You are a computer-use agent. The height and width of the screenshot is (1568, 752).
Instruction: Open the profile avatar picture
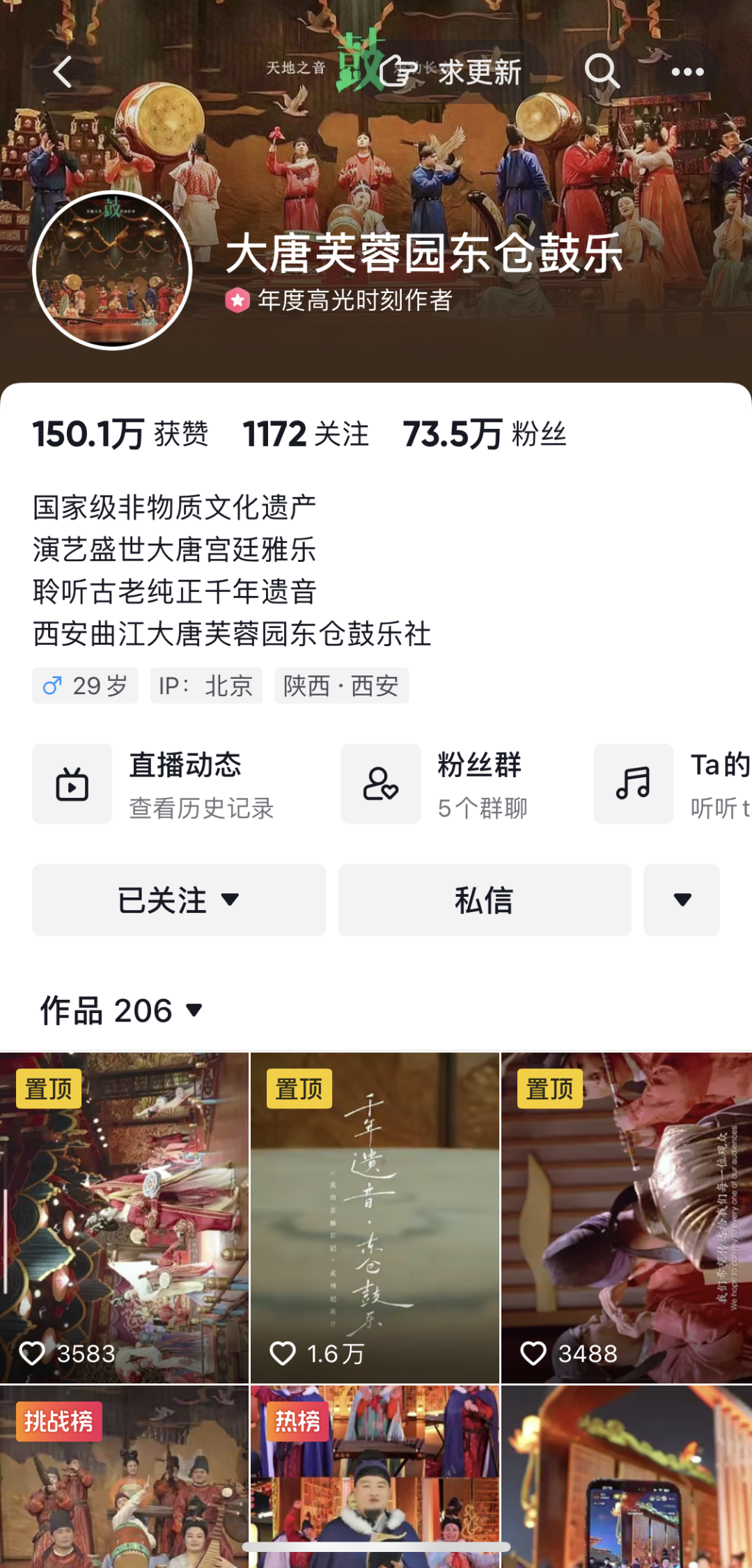coord(112,271)
